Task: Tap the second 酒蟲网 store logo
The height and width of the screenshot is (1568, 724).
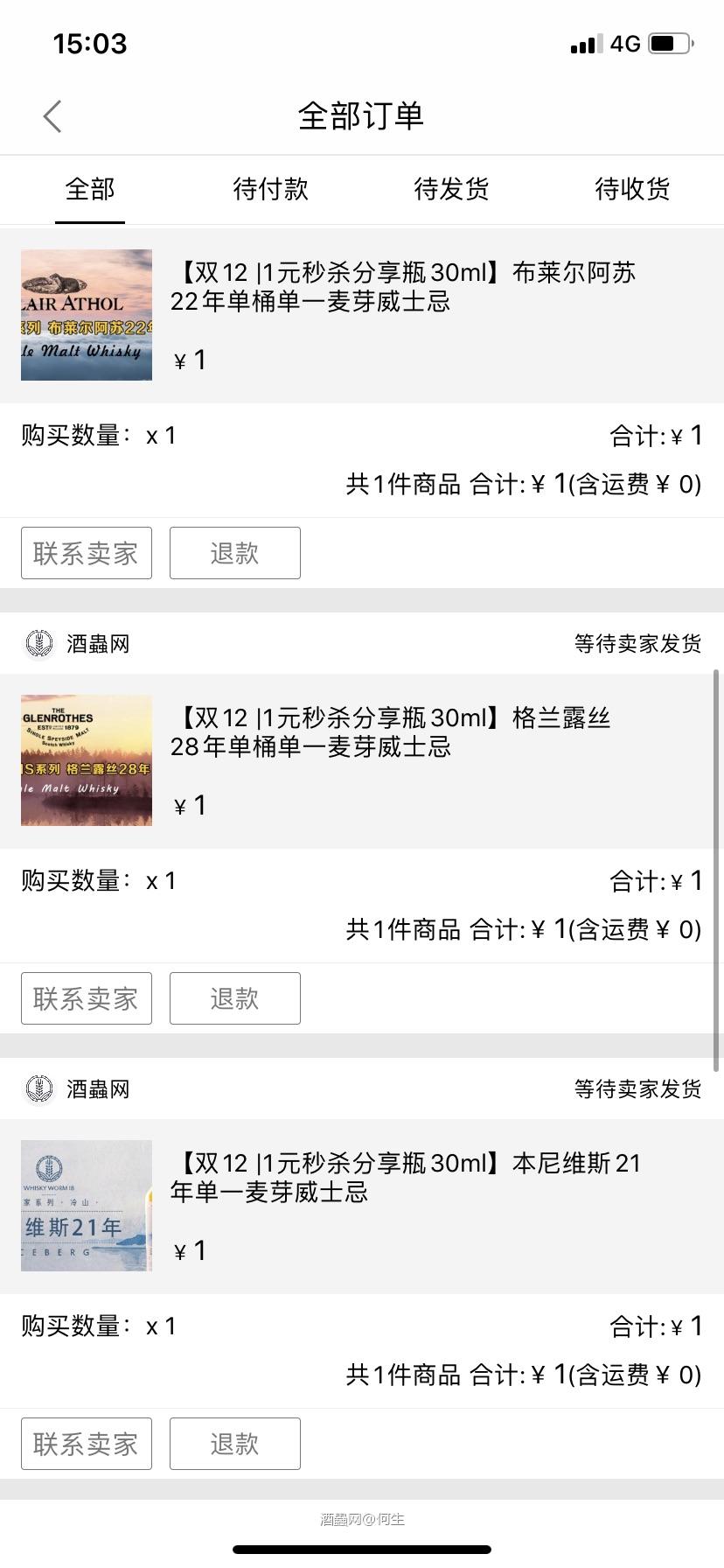Action: [x=38, y=1088]
